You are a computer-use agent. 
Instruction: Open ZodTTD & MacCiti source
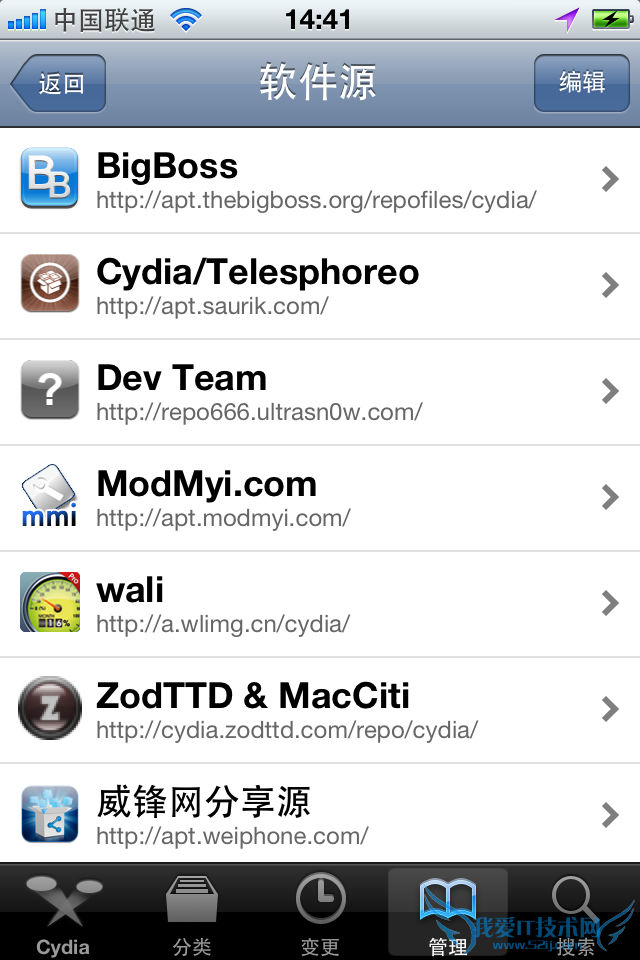tap(320, 710)
